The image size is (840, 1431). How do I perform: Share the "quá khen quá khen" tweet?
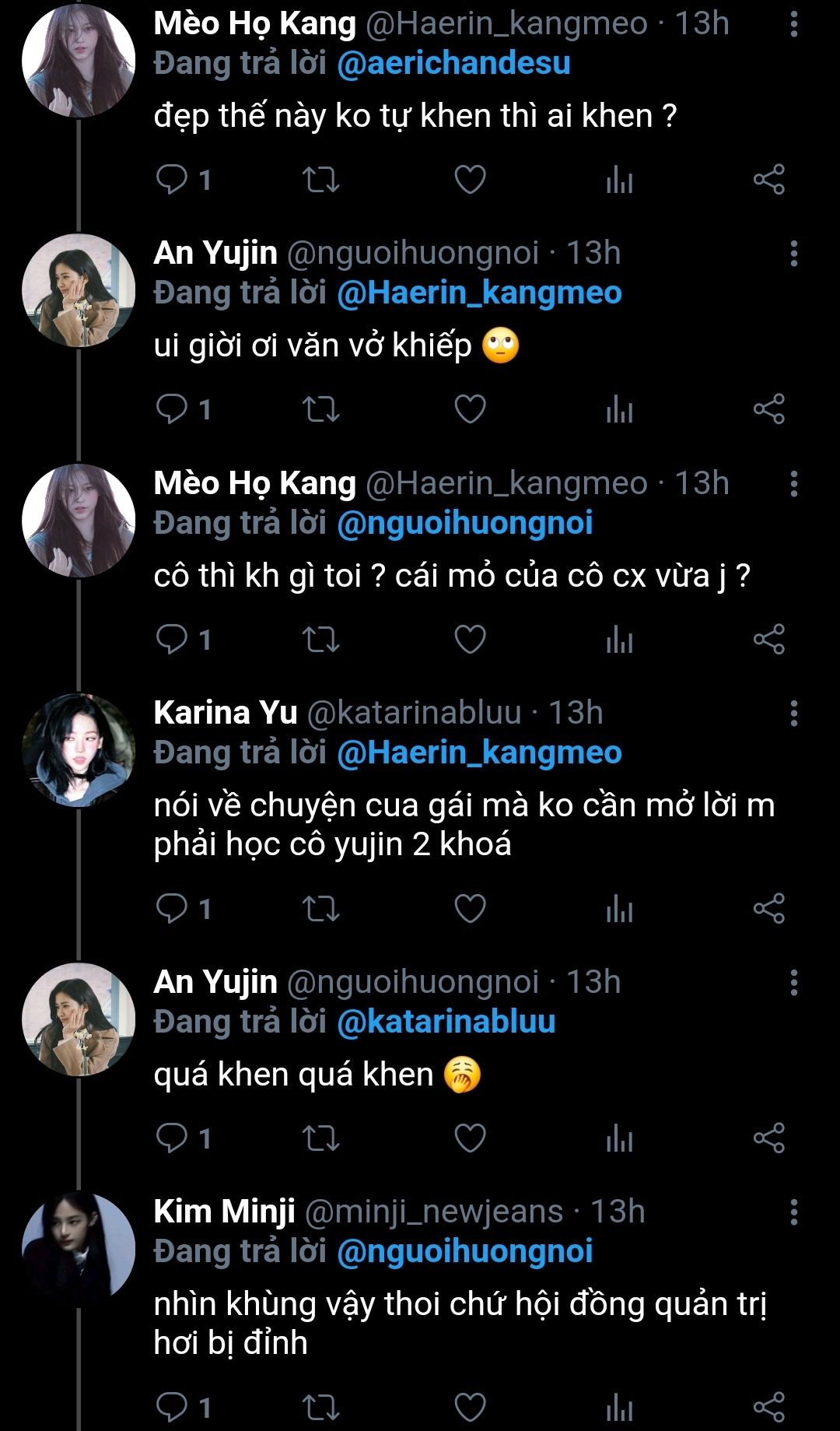[768, 1138]
